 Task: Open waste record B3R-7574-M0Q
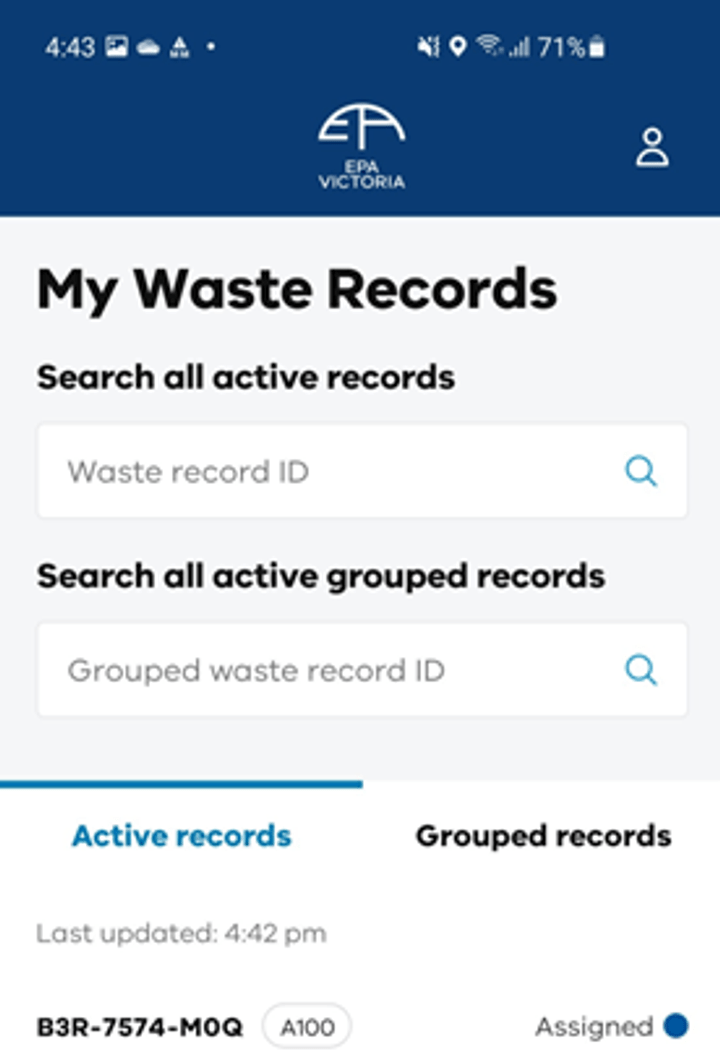[x=138, y=1024]
